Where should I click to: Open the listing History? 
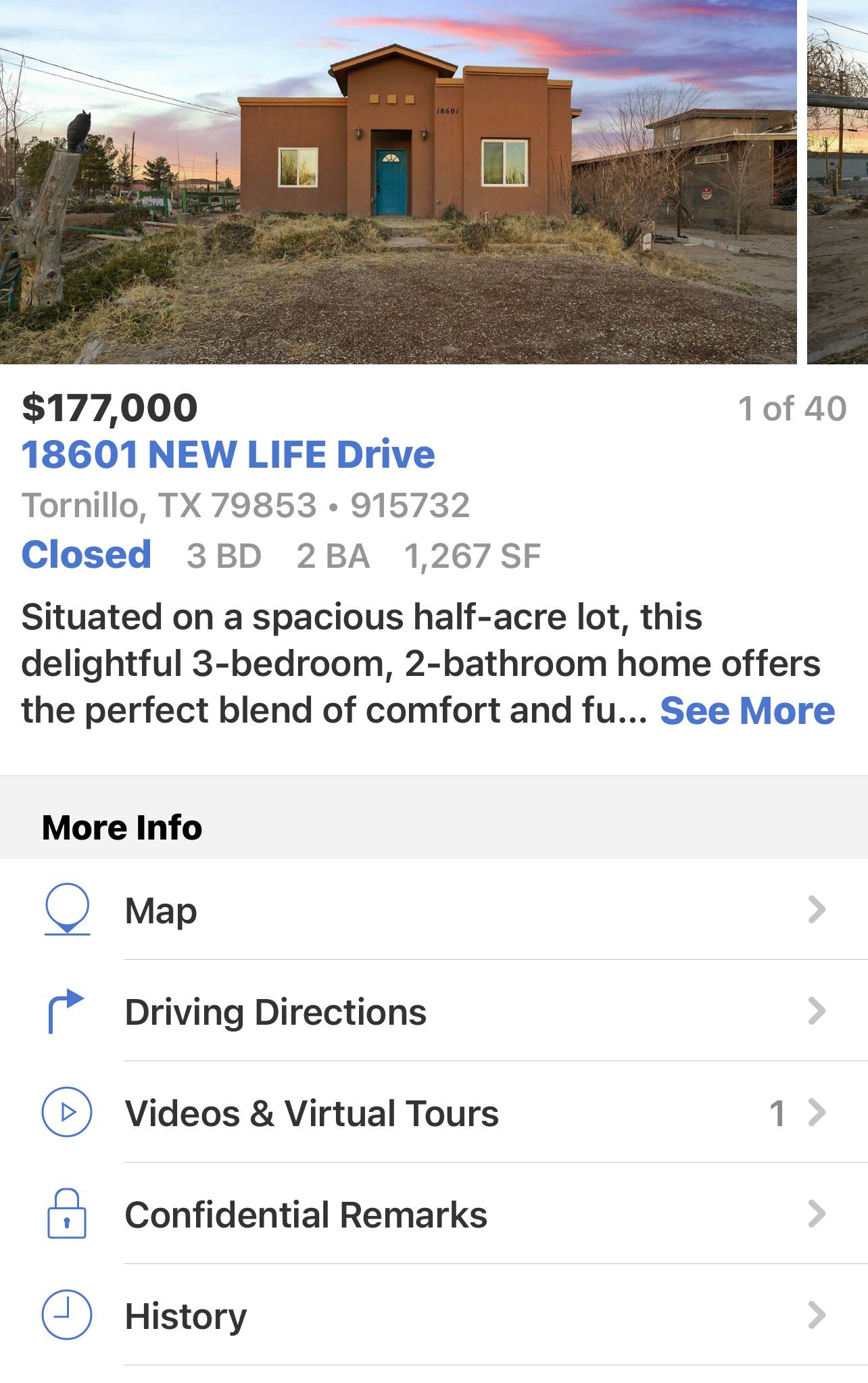coord(433,1315)
